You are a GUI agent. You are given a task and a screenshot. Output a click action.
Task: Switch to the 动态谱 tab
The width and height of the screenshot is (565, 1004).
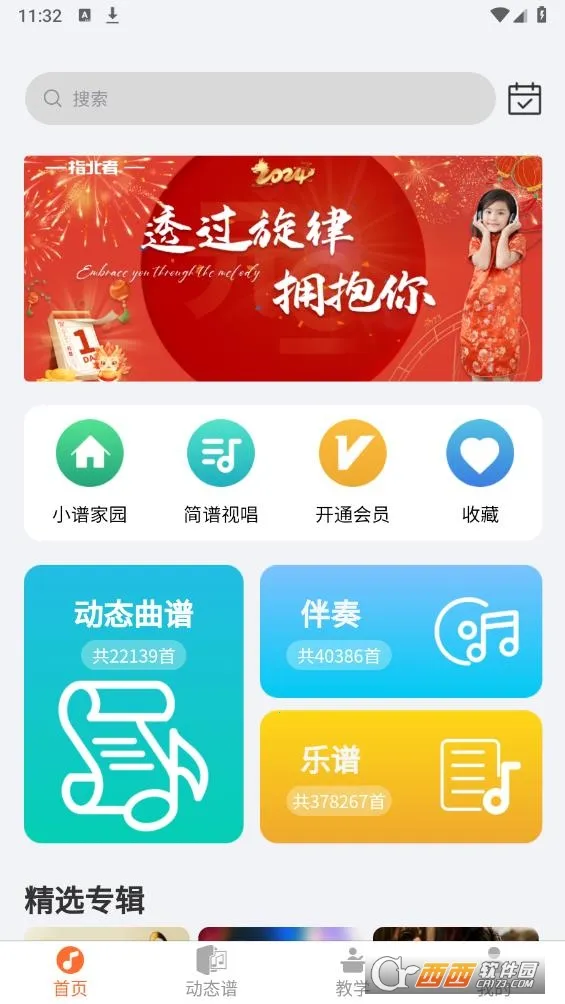tap(211, 971)
